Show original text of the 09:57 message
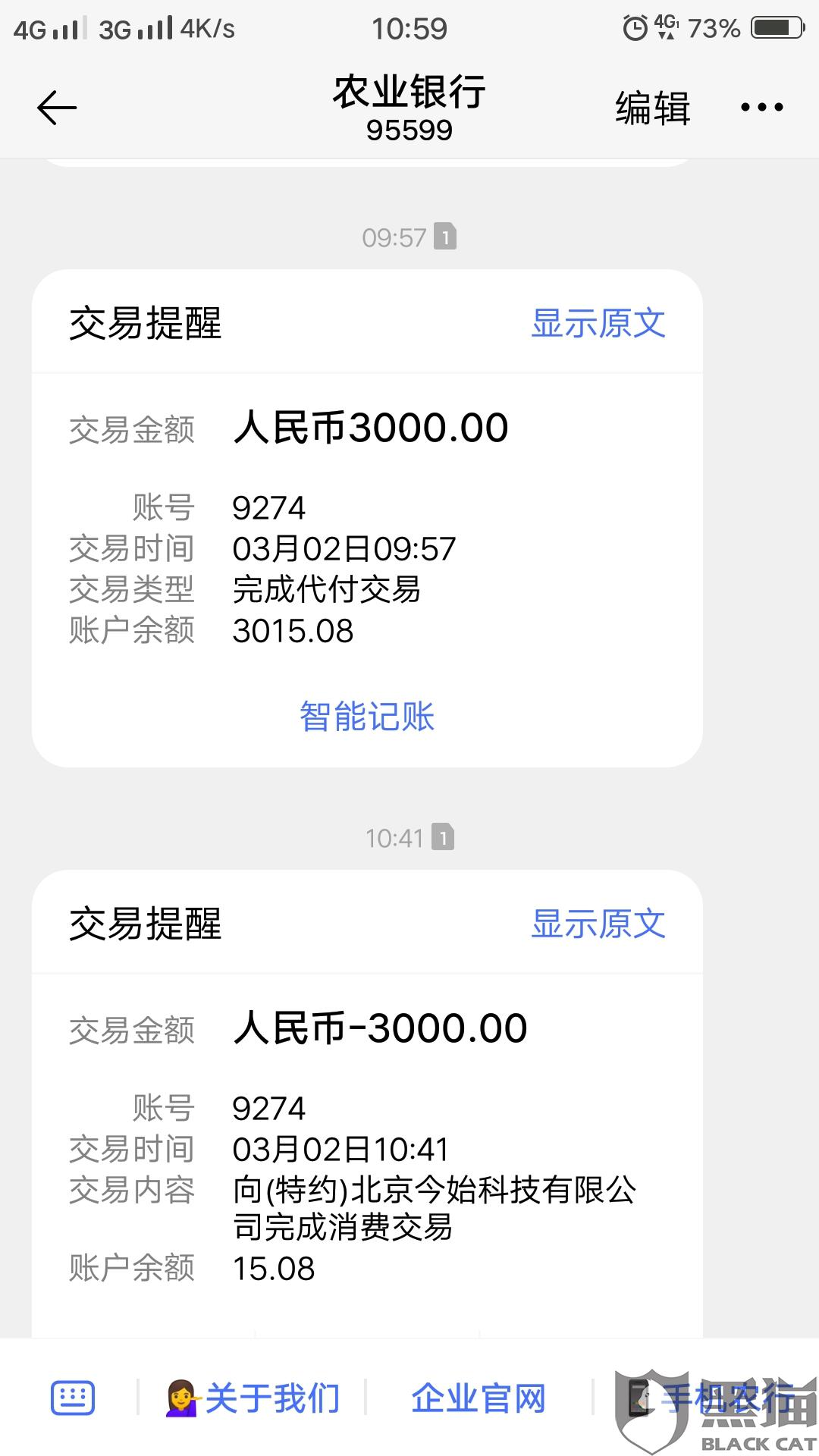 pyautogui.click(x=598, y=324)
